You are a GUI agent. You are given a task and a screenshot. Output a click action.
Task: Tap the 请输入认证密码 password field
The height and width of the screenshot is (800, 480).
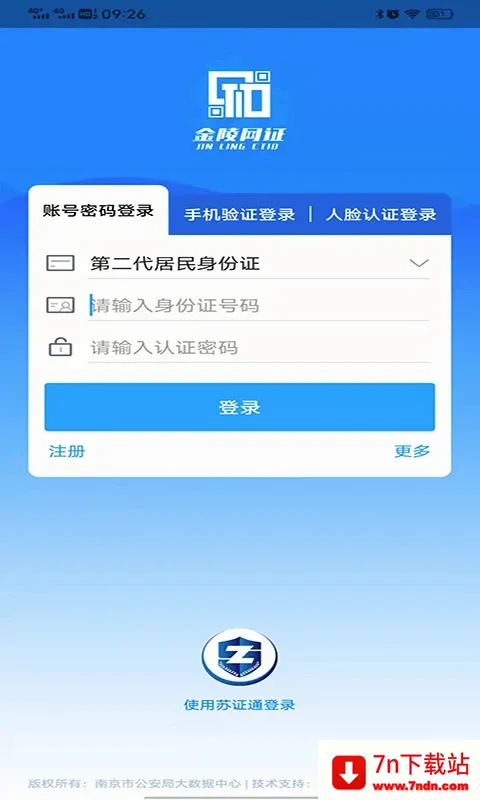click(259, 348)
